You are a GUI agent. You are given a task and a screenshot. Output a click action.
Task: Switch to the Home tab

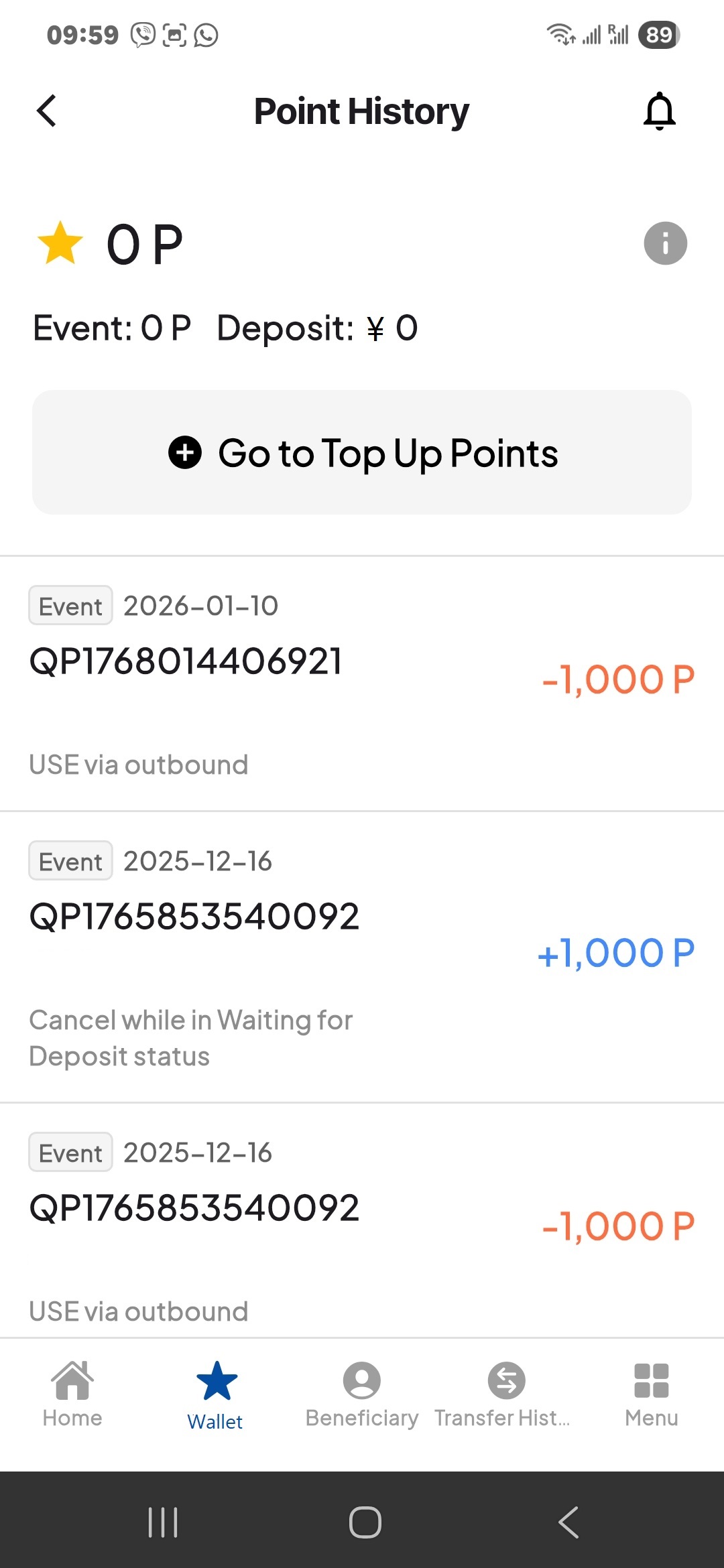pyautogui.click(x=72, y=1394)
